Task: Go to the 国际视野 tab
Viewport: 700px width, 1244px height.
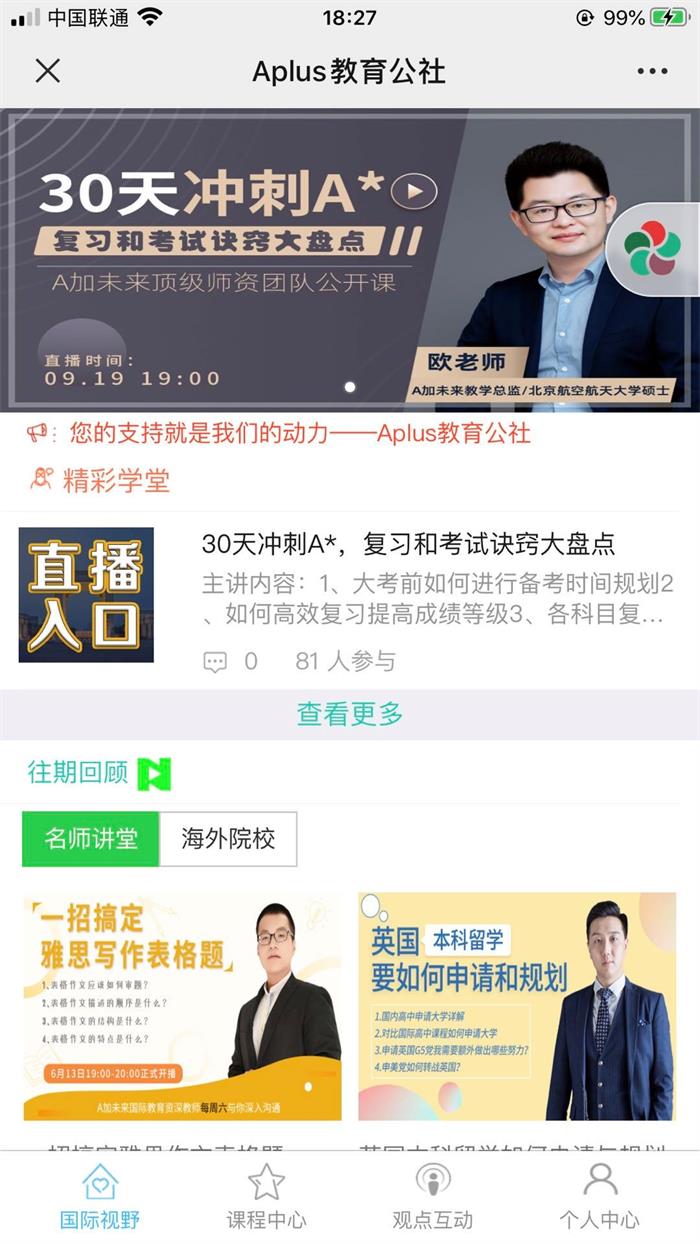Action: pyautogui.click(x=100, y=1197)
